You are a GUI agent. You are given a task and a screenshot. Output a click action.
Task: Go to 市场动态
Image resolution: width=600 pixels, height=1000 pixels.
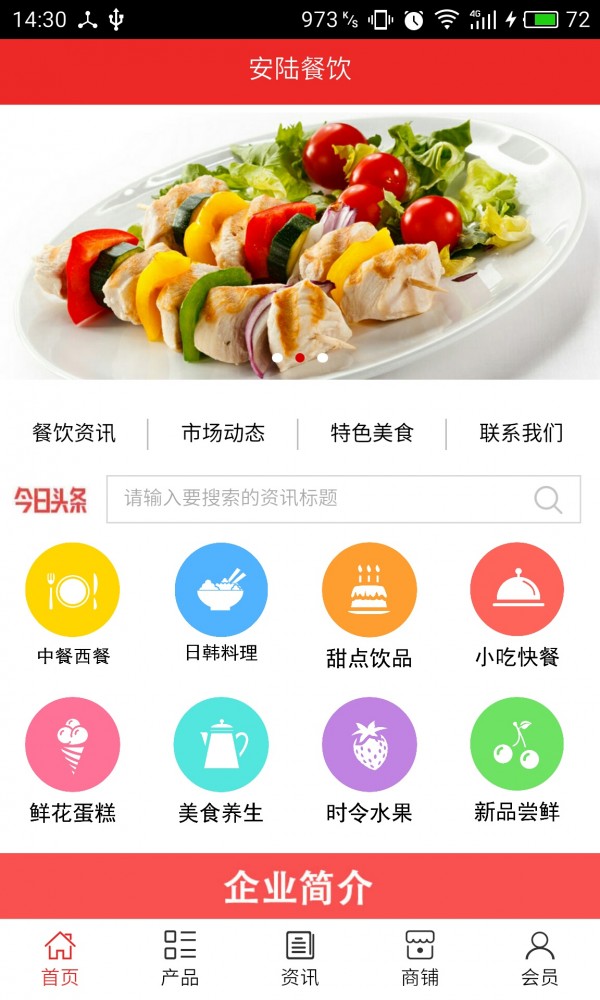tap(223, 433)
